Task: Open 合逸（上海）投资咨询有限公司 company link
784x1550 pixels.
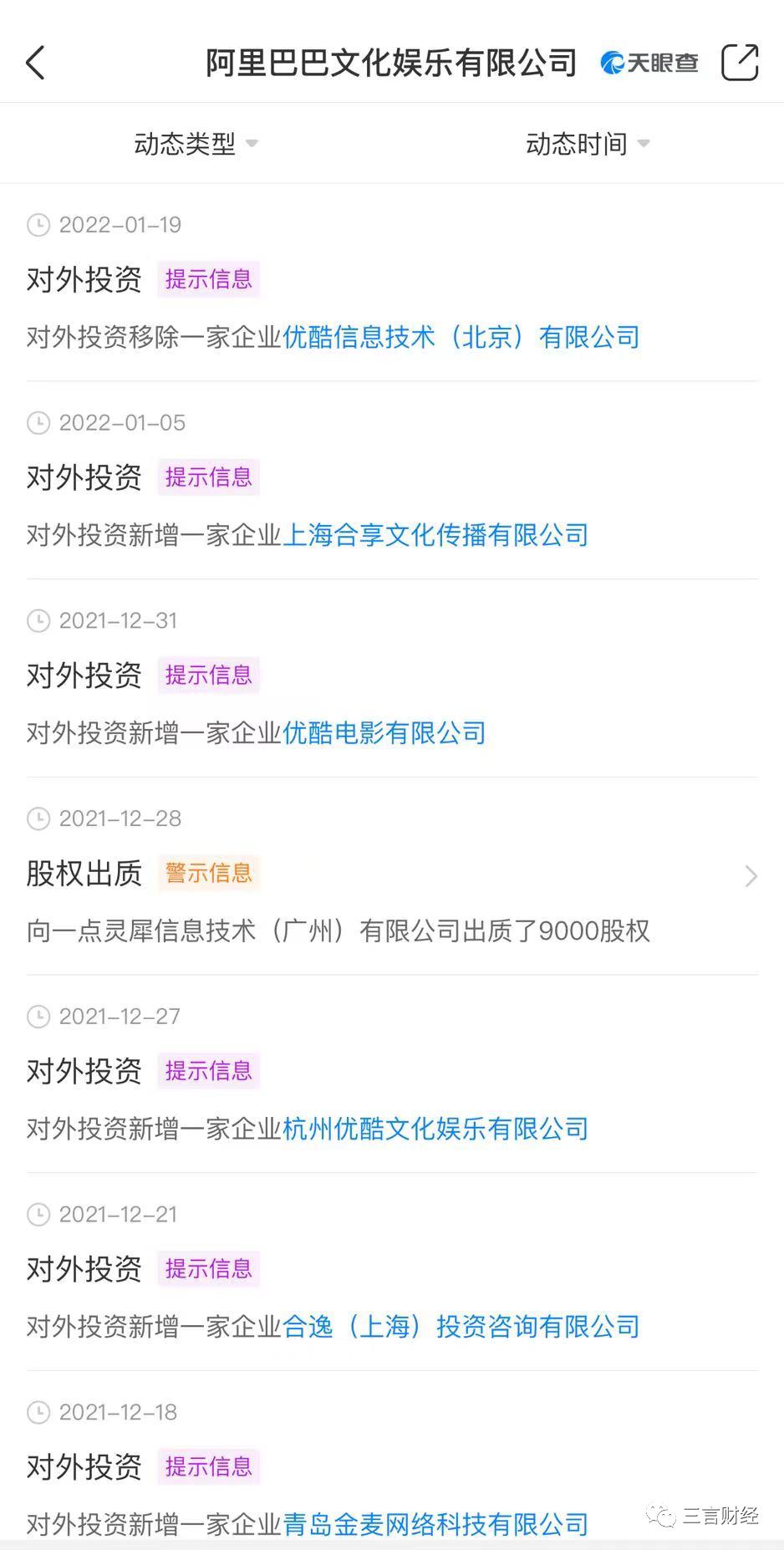Action: coord(461,1327)
